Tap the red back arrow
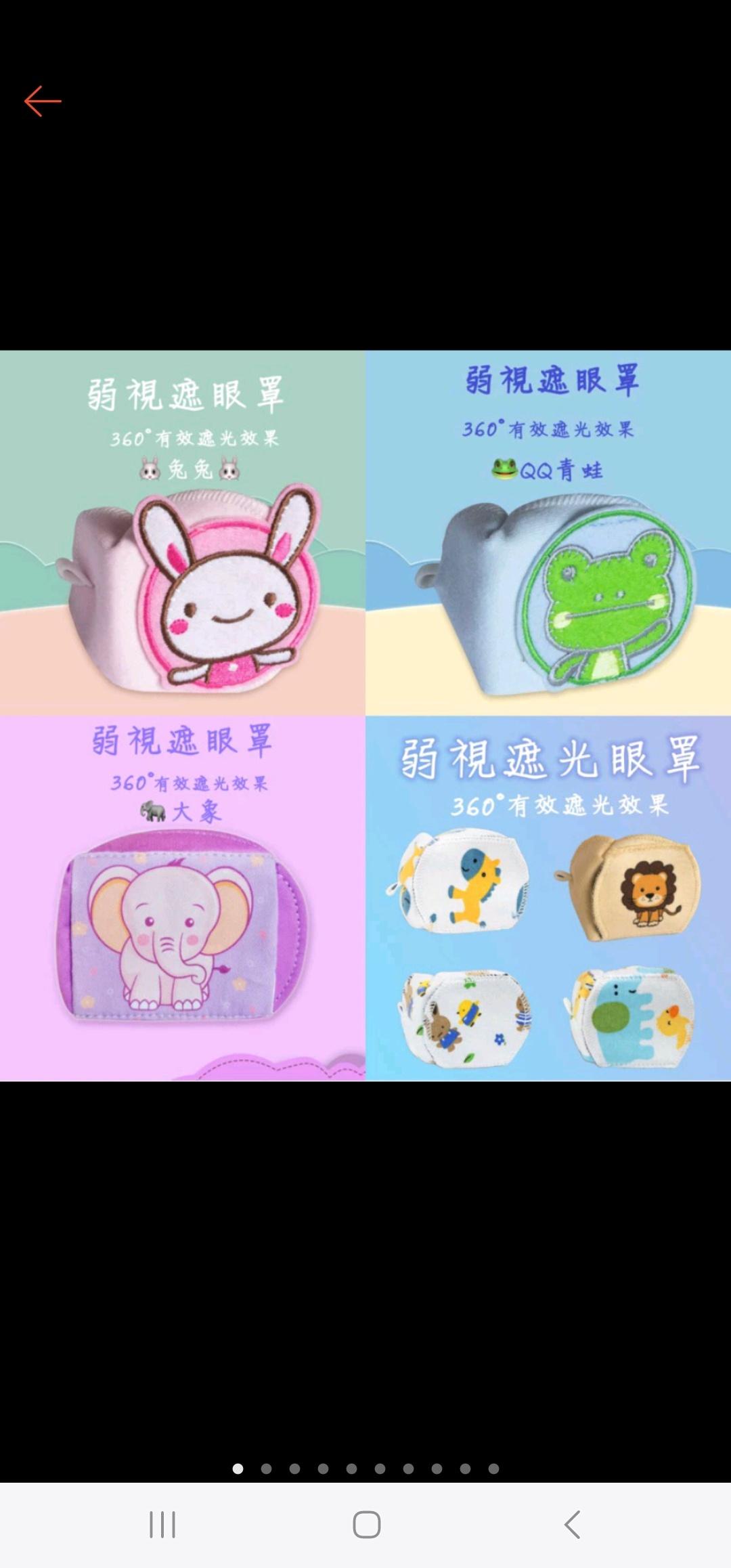The image size is (731, 1568). click(43, 102)
